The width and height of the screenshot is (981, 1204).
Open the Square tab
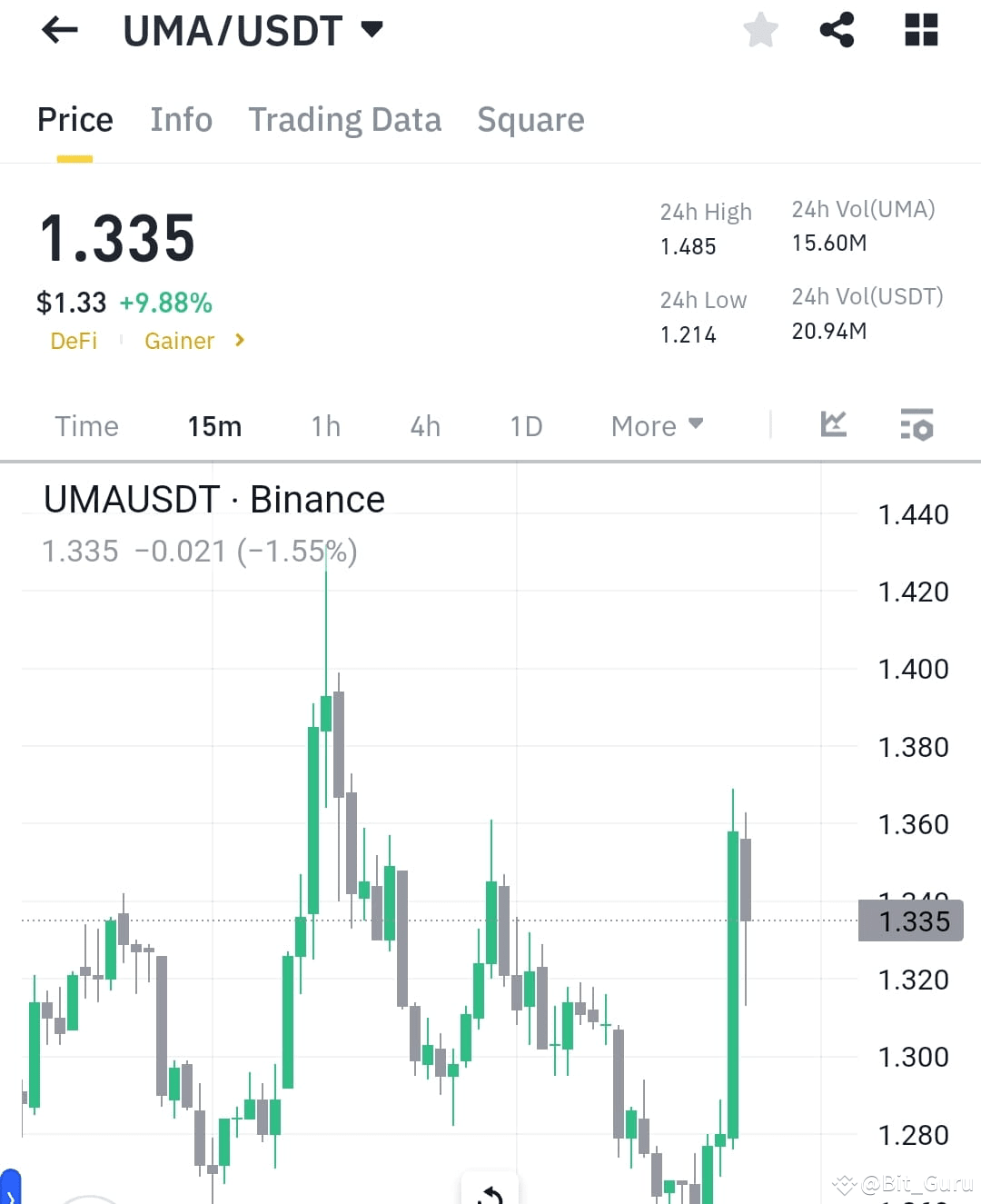[x=530, y=119]
